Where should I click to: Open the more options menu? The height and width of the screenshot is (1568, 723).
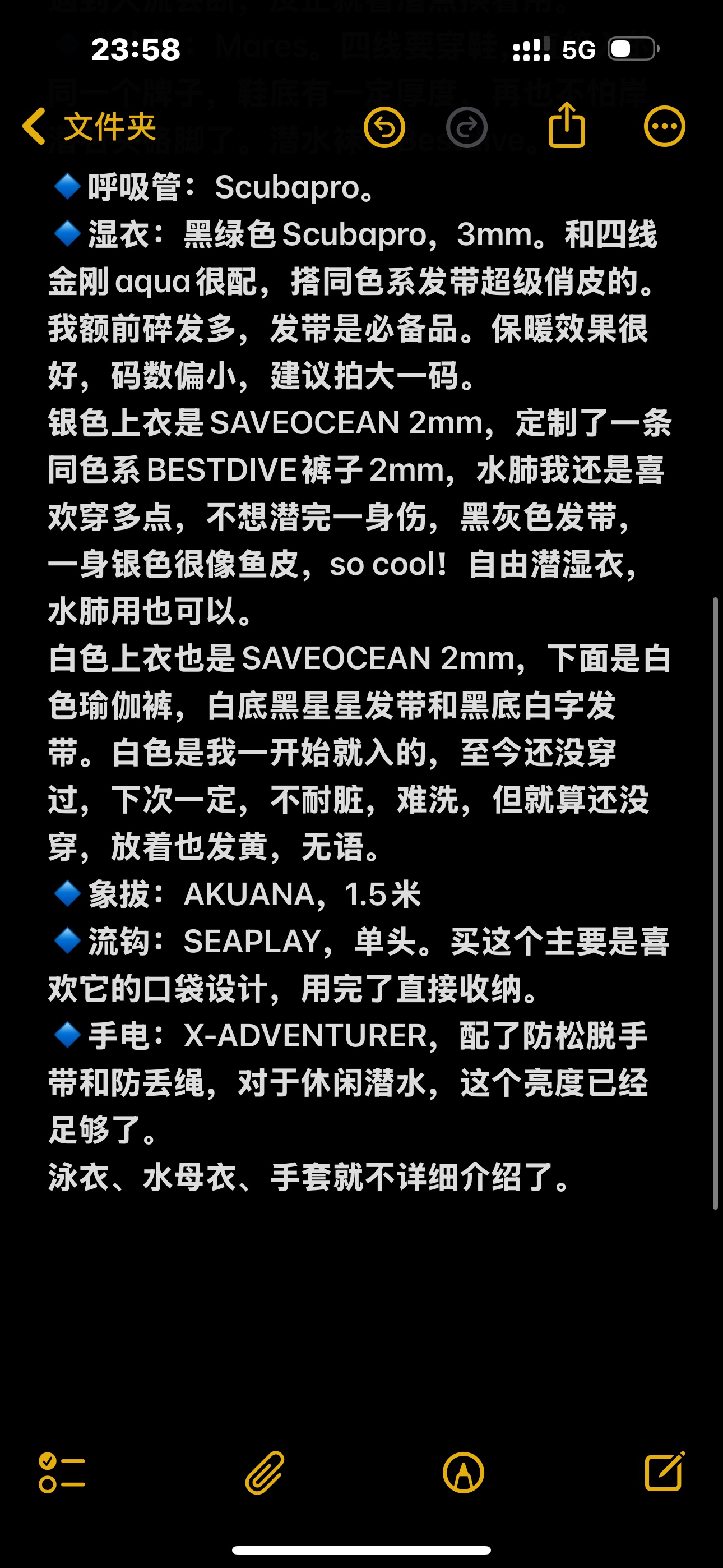click(665, 127)
